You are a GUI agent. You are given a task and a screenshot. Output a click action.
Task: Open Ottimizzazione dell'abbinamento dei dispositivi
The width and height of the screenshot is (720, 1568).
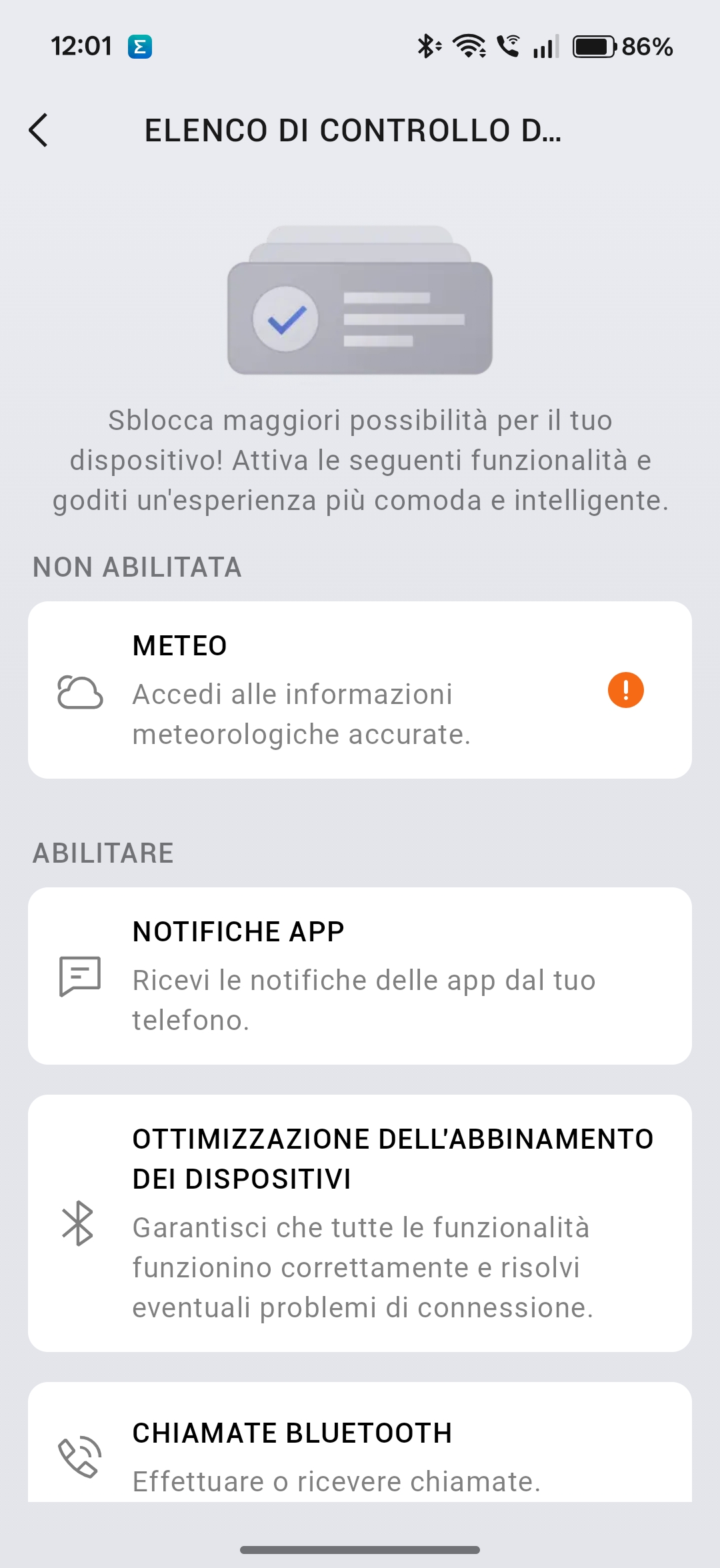(360, 1223)
